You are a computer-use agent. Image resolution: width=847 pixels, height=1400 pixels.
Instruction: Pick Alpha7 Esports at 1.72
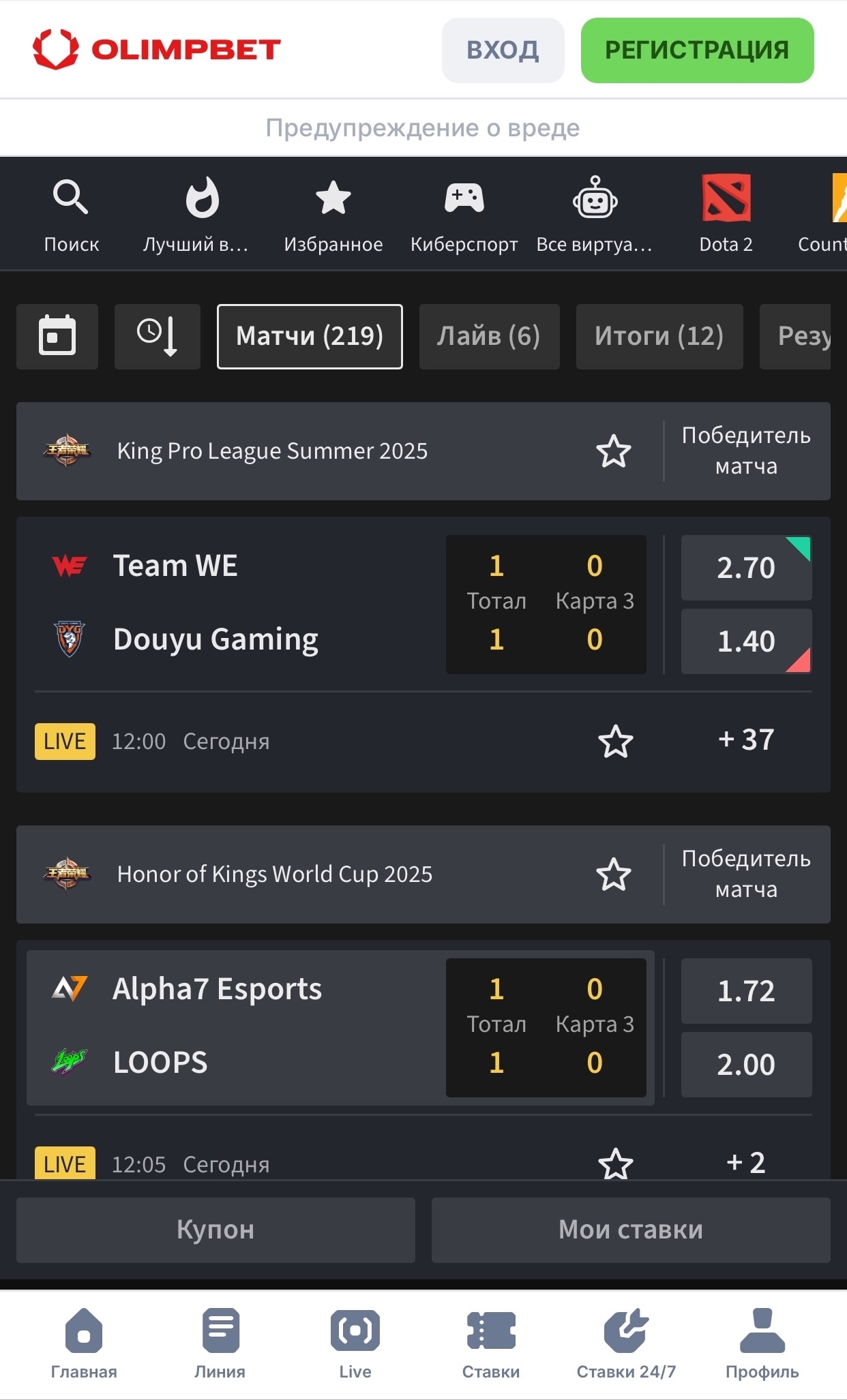[746, 991]
